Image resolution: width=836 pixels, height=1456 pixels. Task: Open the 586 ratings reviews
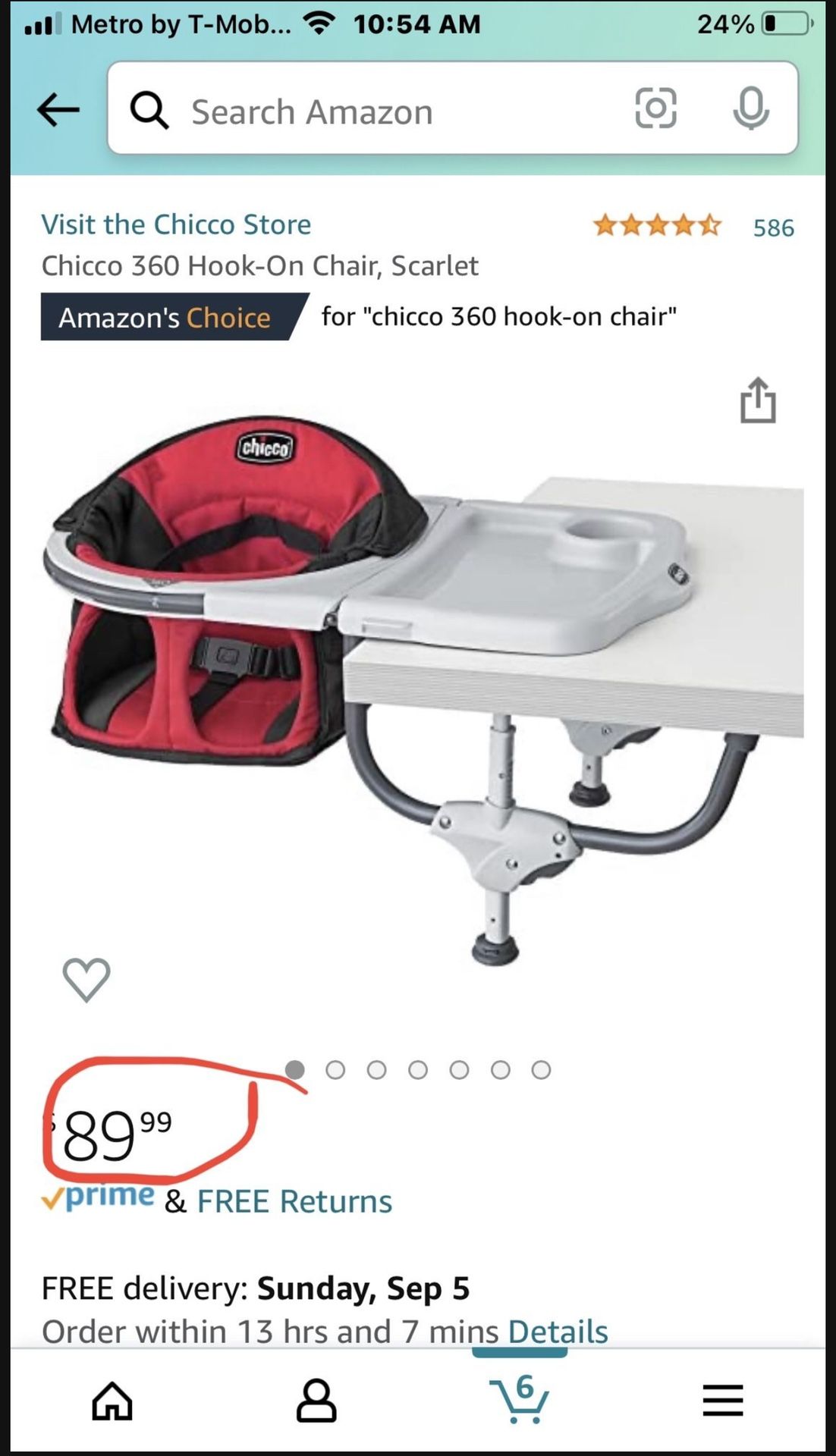(773, 227)
